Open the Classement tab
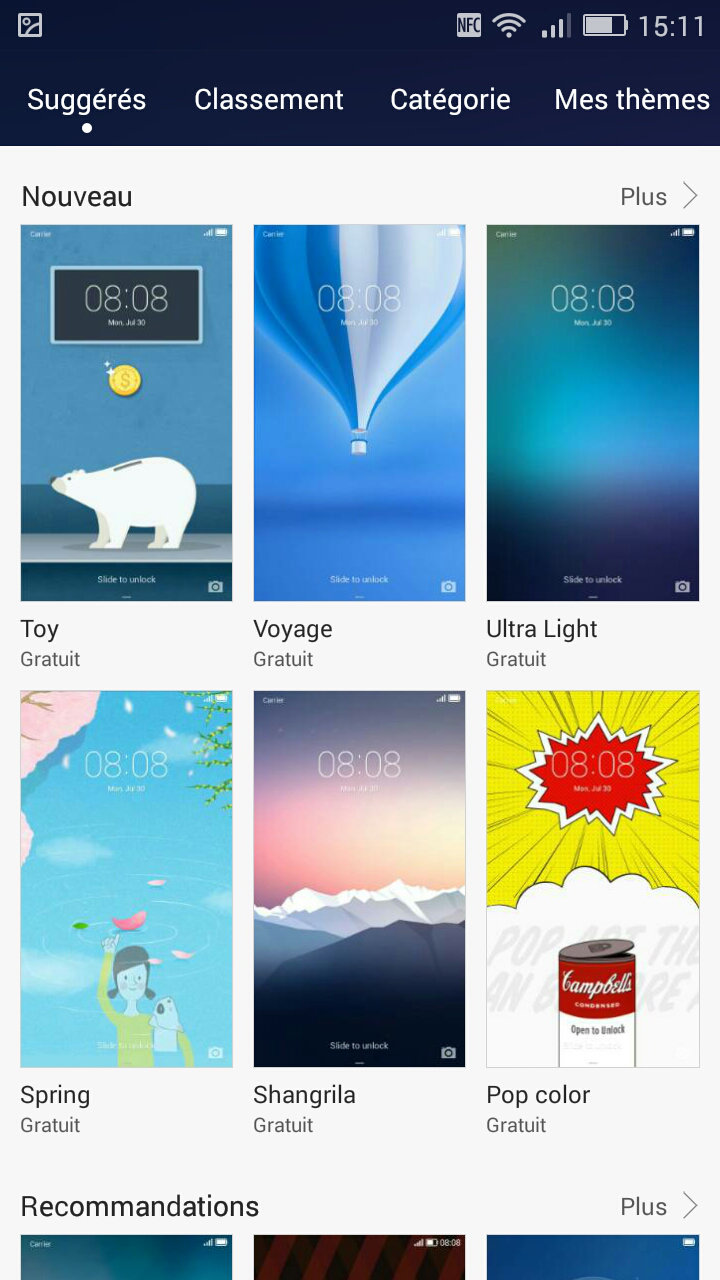This screenshot has height=1280, width=720. point(268,100)
